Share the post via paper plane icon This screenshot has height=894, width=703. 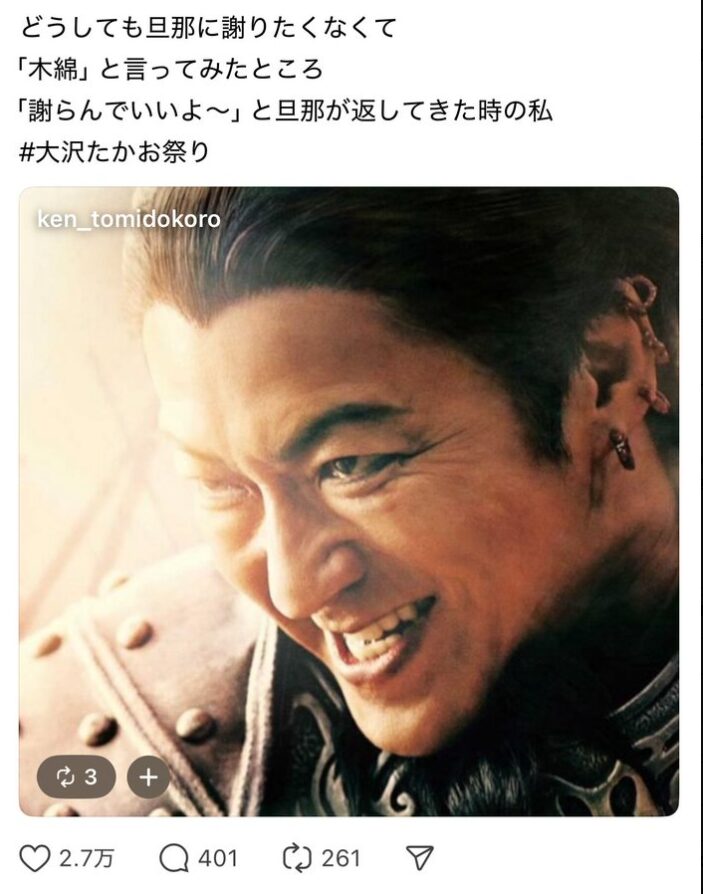[x=420, y=858]
